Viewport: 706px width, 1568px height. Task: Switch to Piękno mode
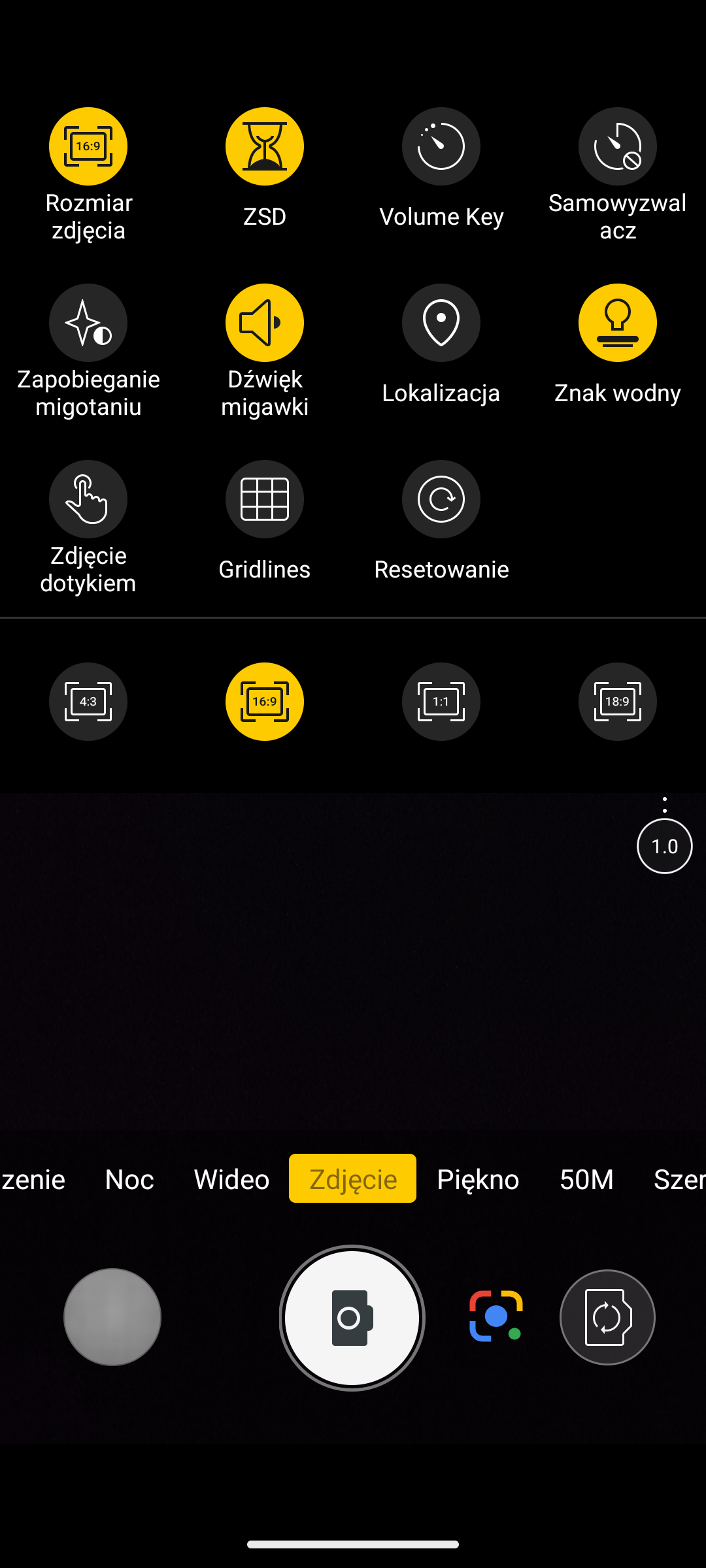(x=478, y=1179)
